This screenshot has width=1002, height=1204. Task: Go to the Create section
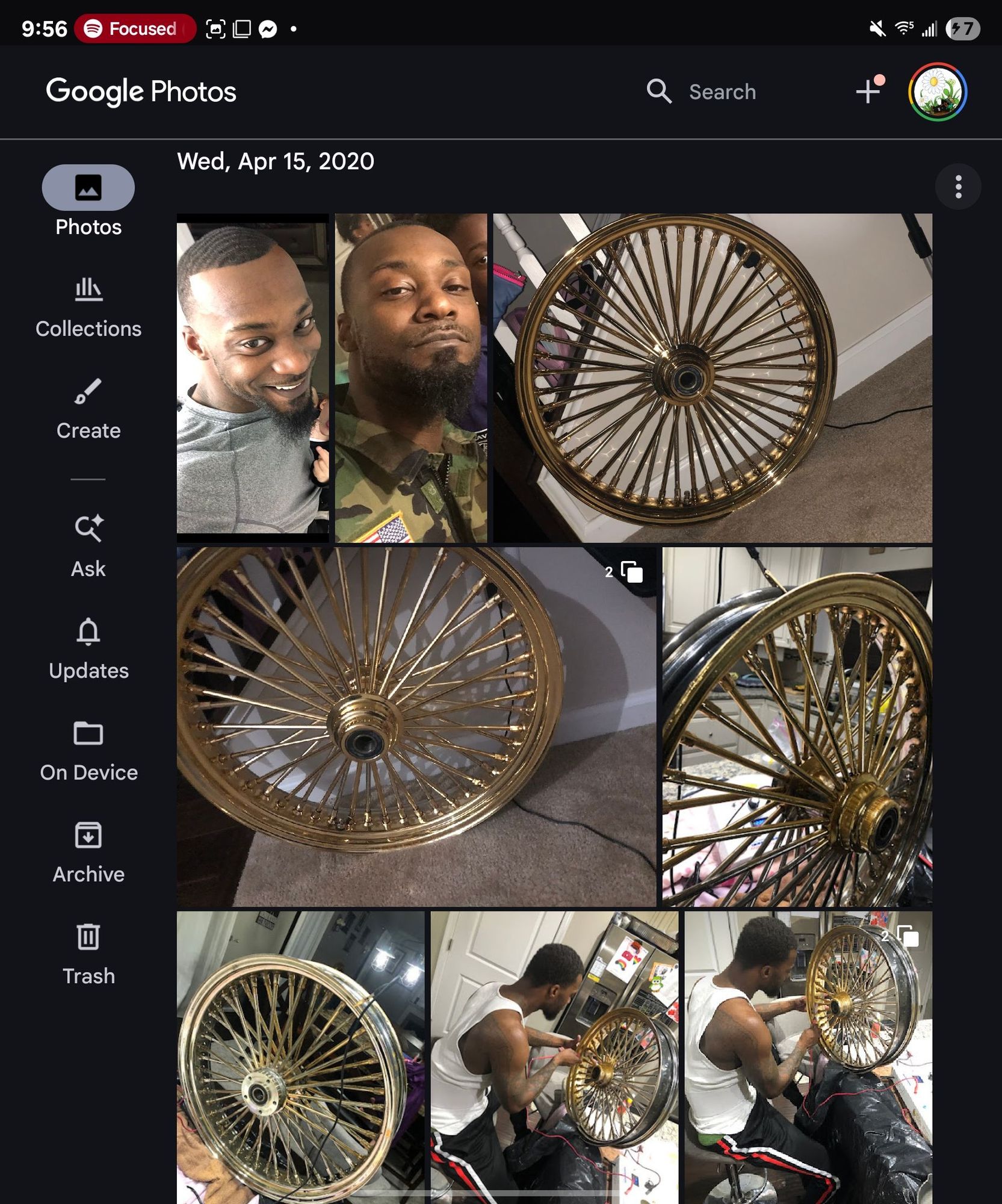pyautogui.click(x=88, y=409)
